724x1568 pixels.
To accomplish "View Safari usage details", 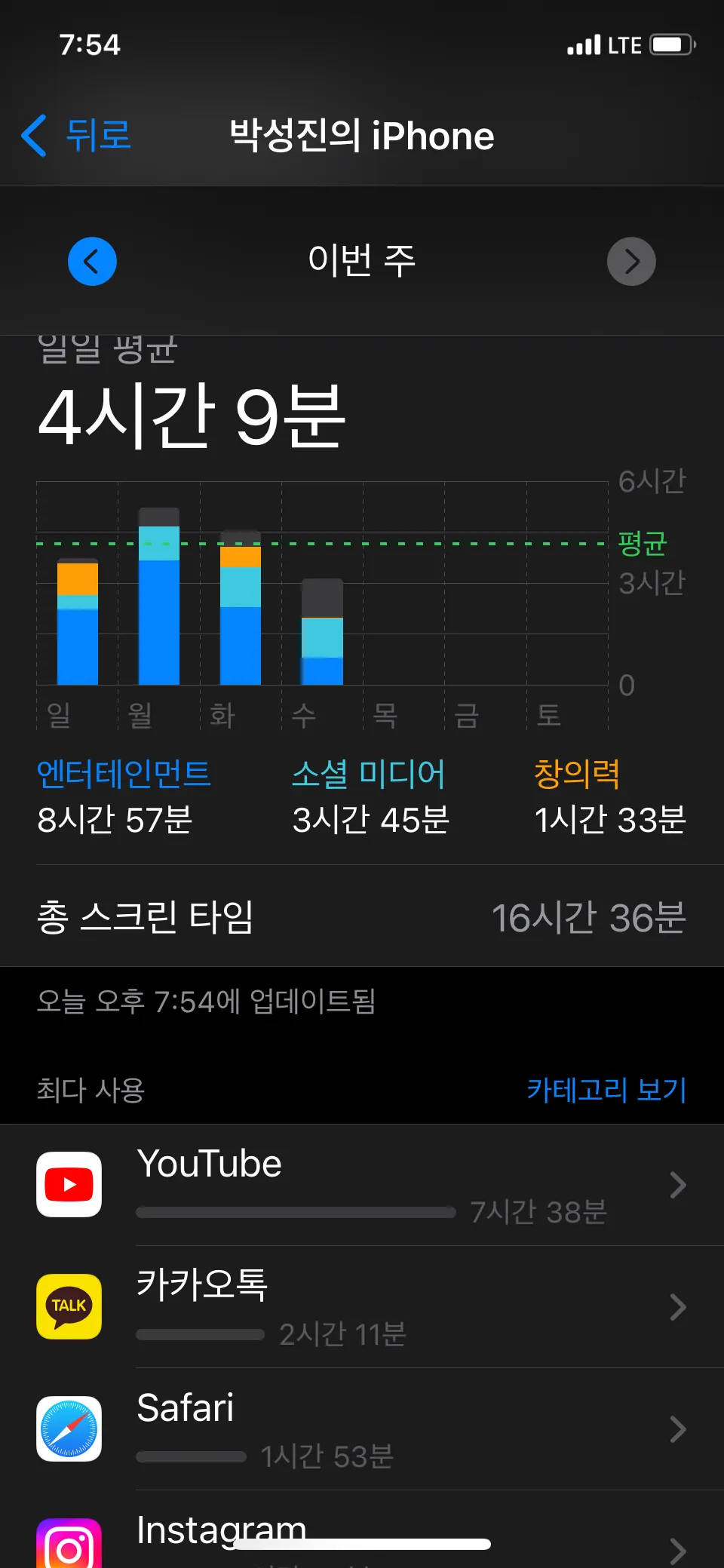I will click(x=362, y=1429).
